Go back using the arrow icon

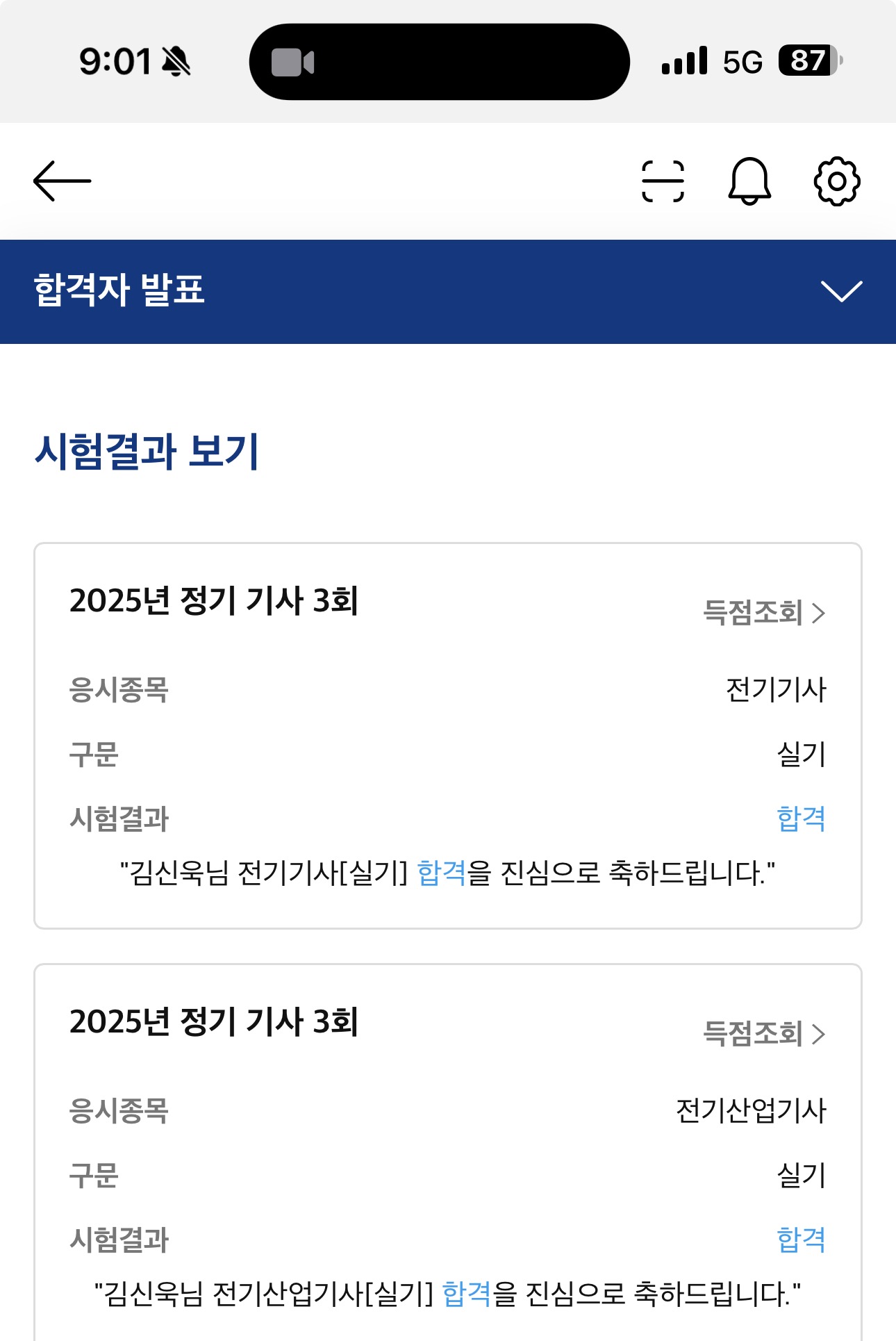(62, 181)
